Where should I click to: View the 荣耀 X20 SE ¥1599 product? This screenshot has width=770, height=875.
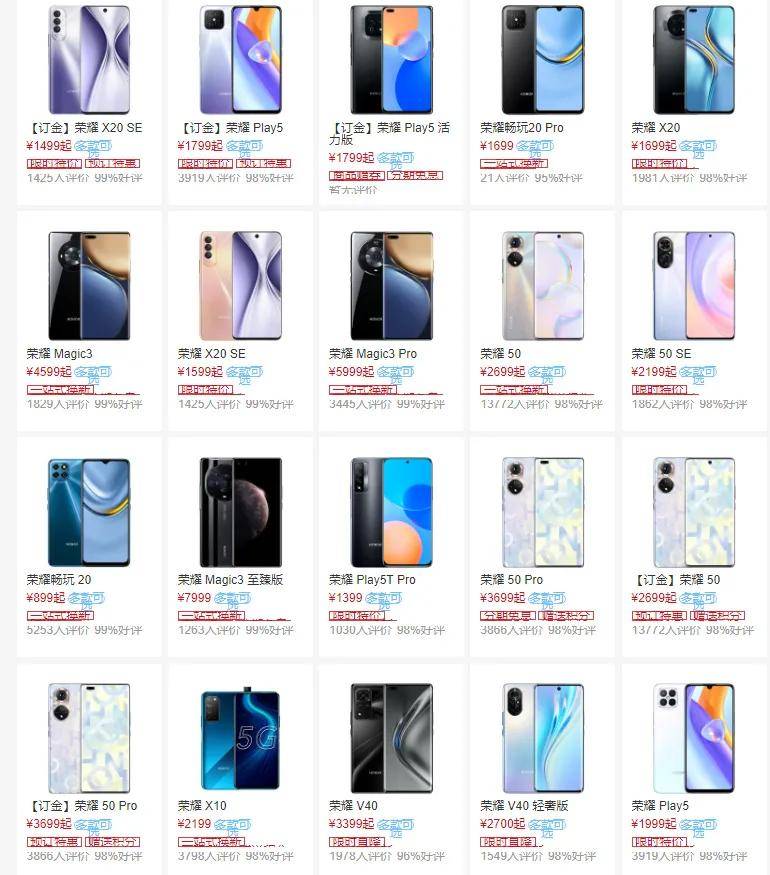point(240,286)
